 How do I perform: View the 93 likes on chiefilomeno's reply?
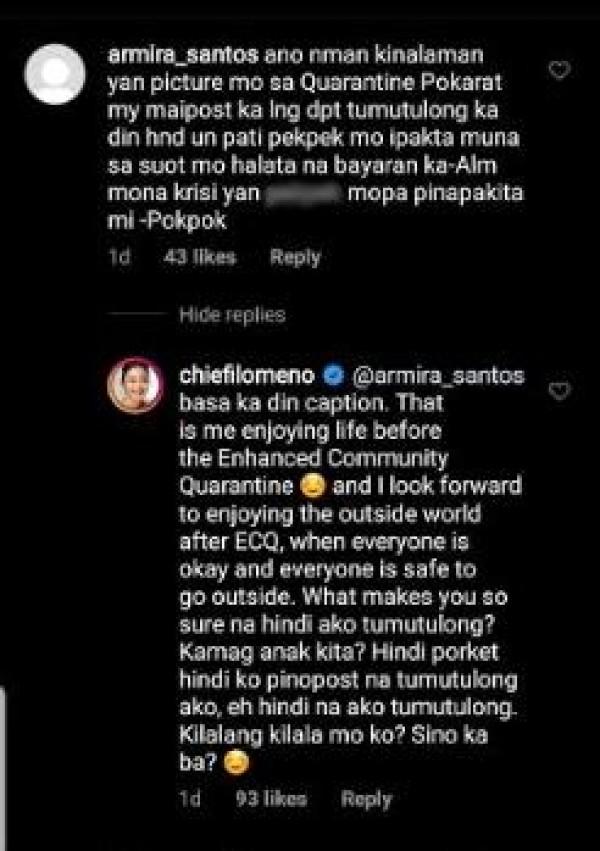pyautogui.click(x=270, y=799)
